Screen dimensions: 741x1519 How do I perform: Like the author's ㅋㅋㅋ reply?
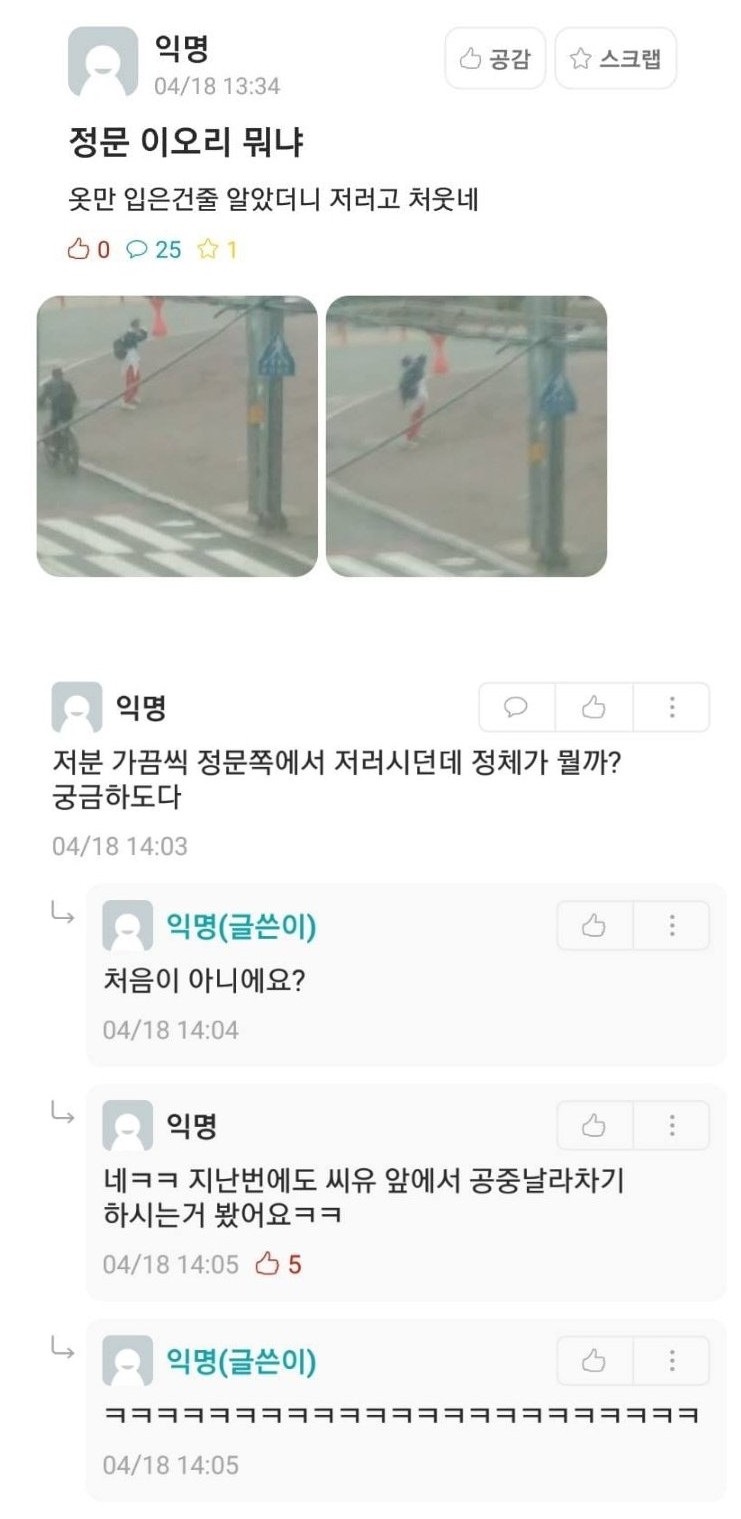click(x=594, y=1360)
